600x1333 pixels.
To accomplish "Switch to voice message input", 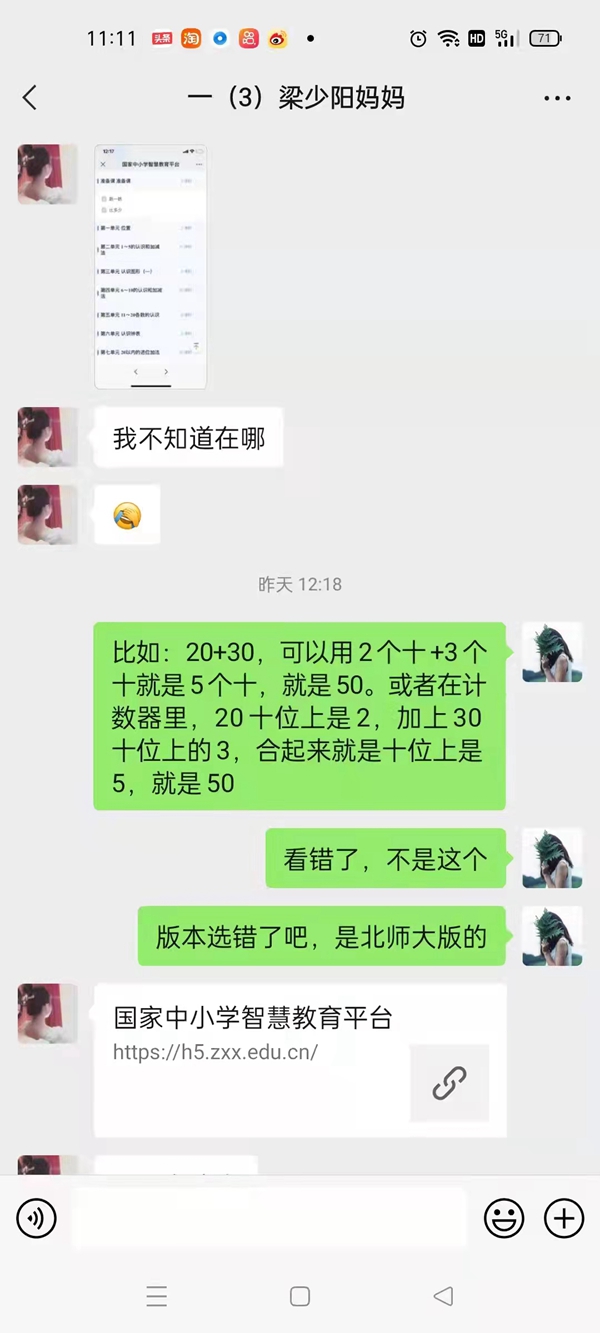I will (x=37, y=1218).
